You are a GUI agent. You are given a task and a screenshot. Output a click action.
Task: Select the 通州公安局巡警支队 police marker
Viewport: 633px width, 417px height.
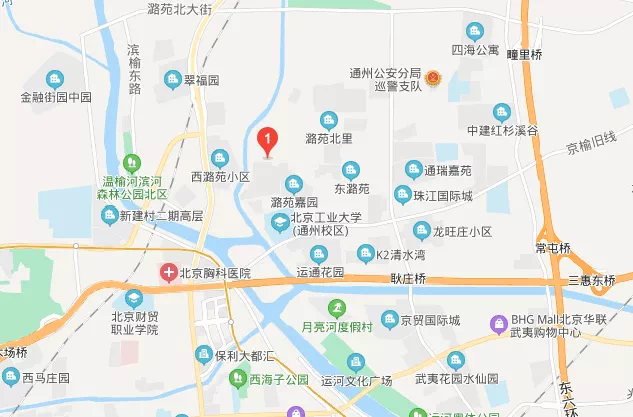[434, 77]
